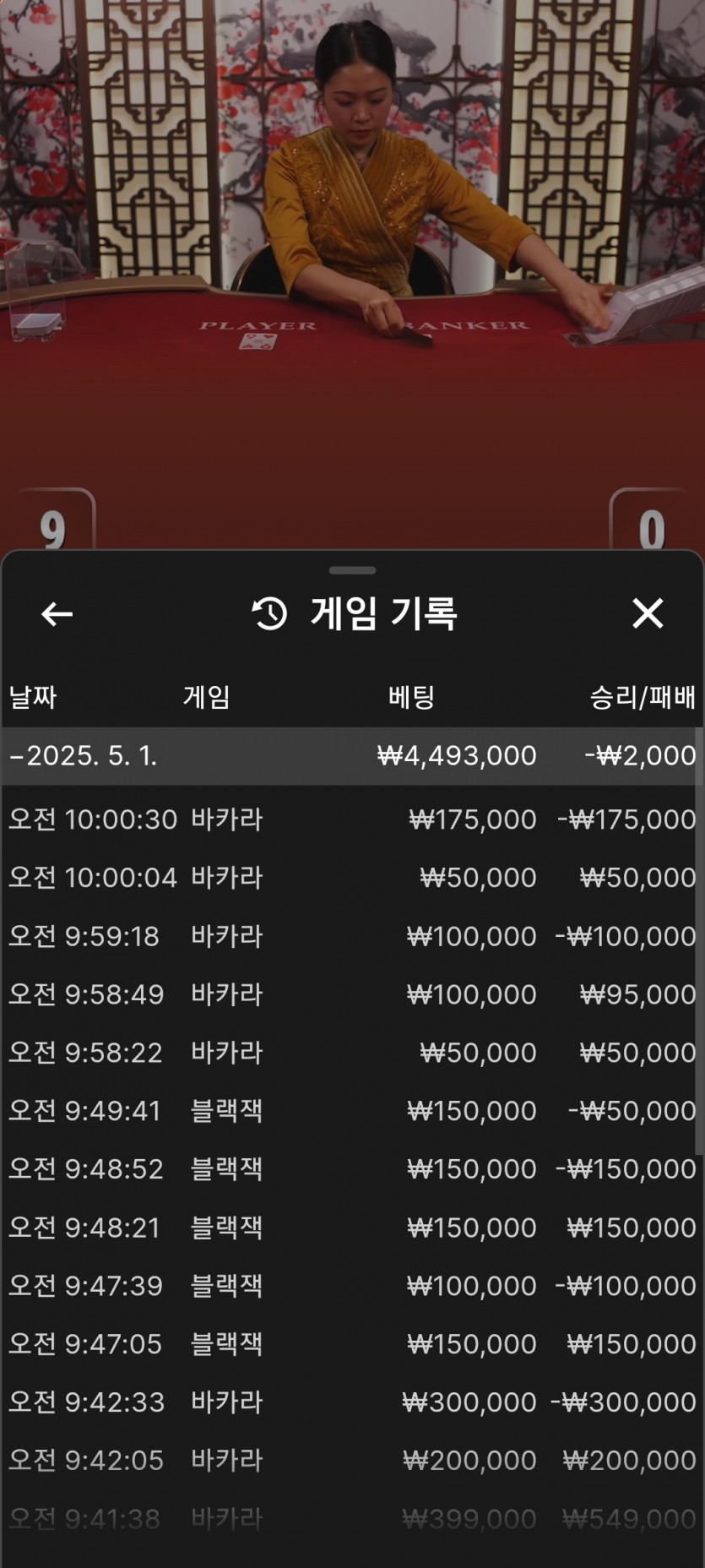
Task: Close the game history panel
Action: (x=648, y=613)
